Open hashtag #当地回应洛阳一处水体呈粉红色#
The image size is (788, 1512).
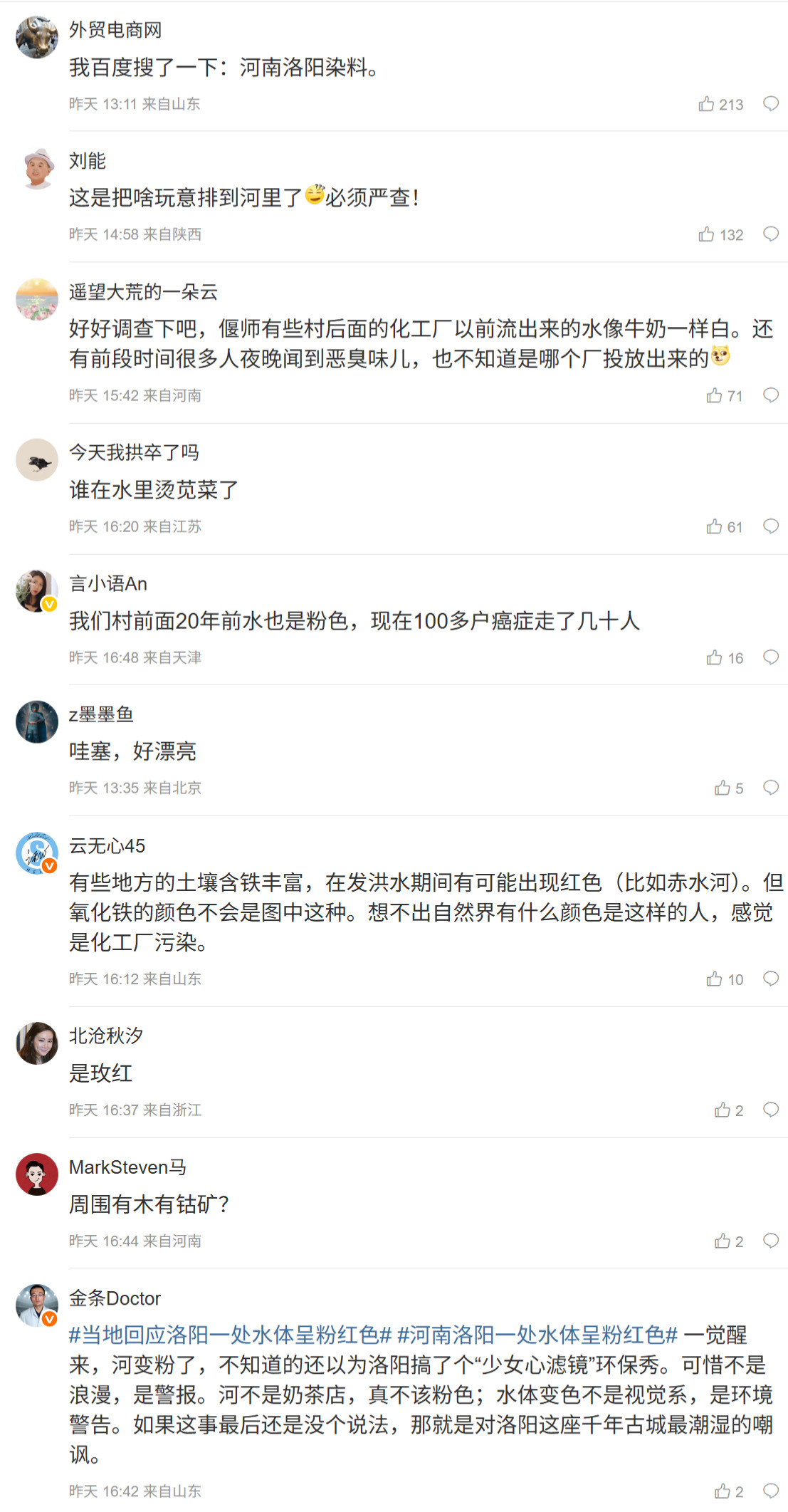pos(230,1335)
